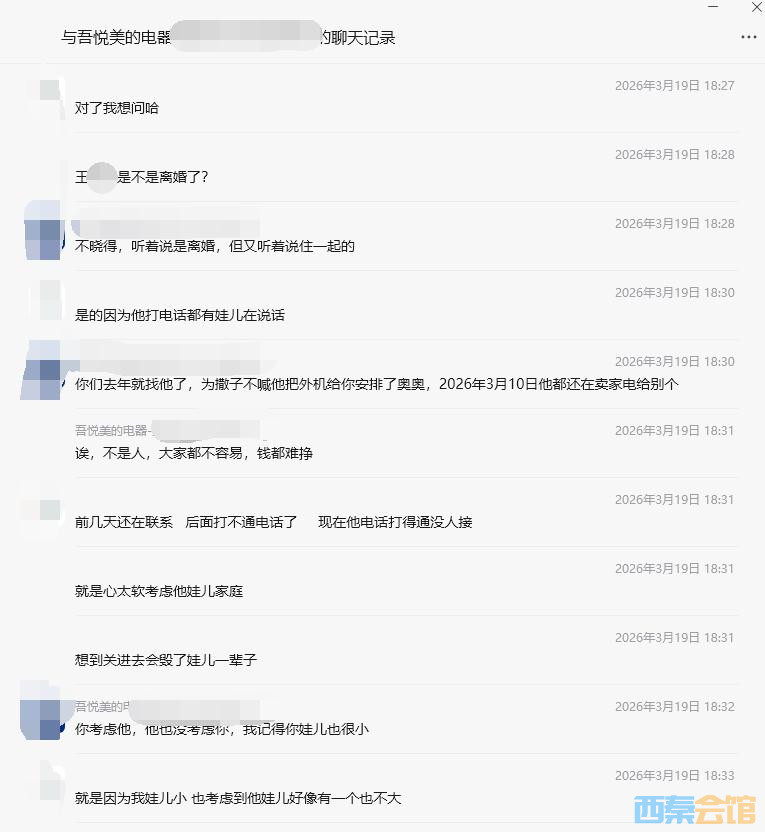
Task: Close the chat history window
Action: [756, 6]
